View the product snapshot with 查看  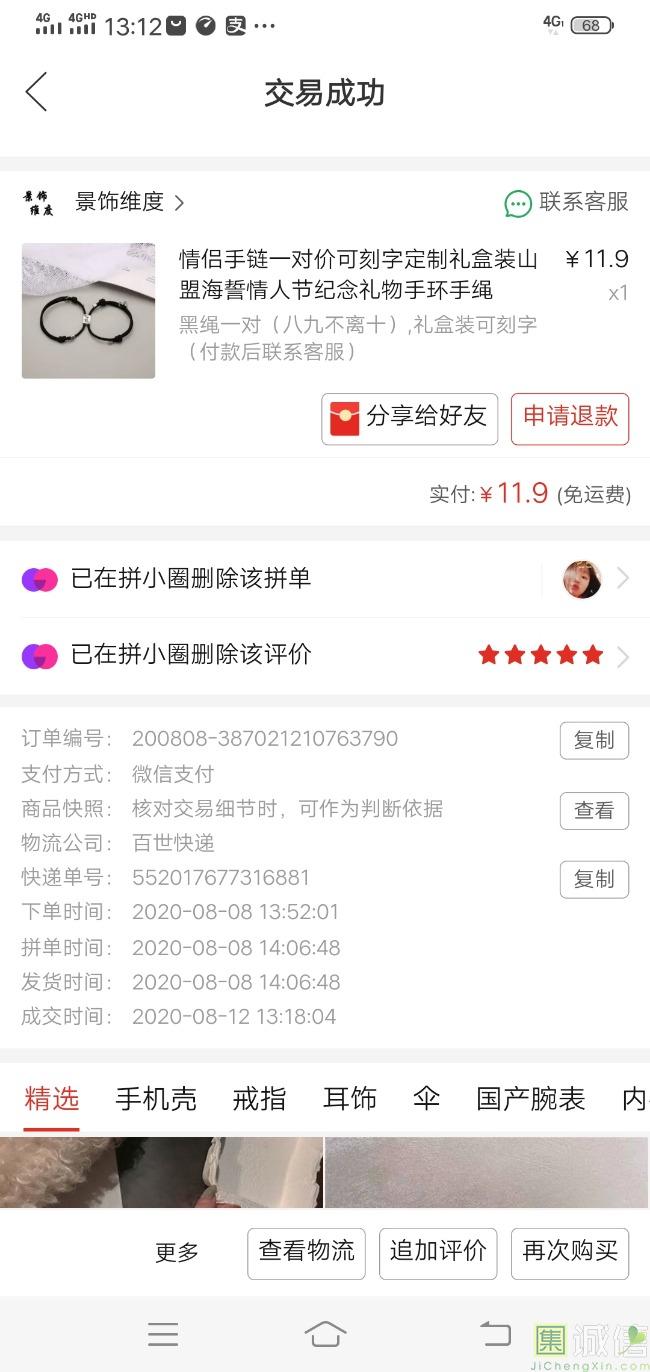593,811
